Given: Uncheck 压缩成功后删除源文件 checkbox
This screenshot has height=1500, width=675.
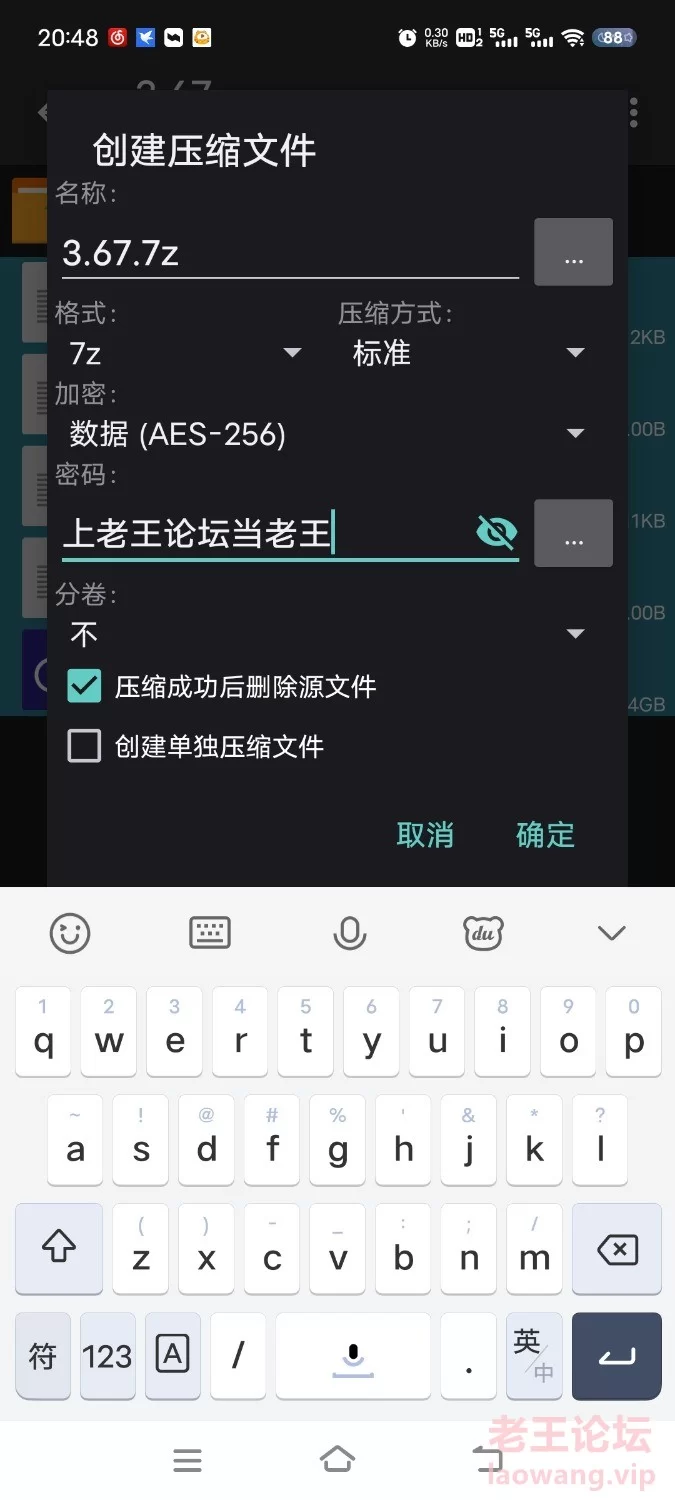Looking at the screenshot, I should pyautogui.click(x=85, y=687).
